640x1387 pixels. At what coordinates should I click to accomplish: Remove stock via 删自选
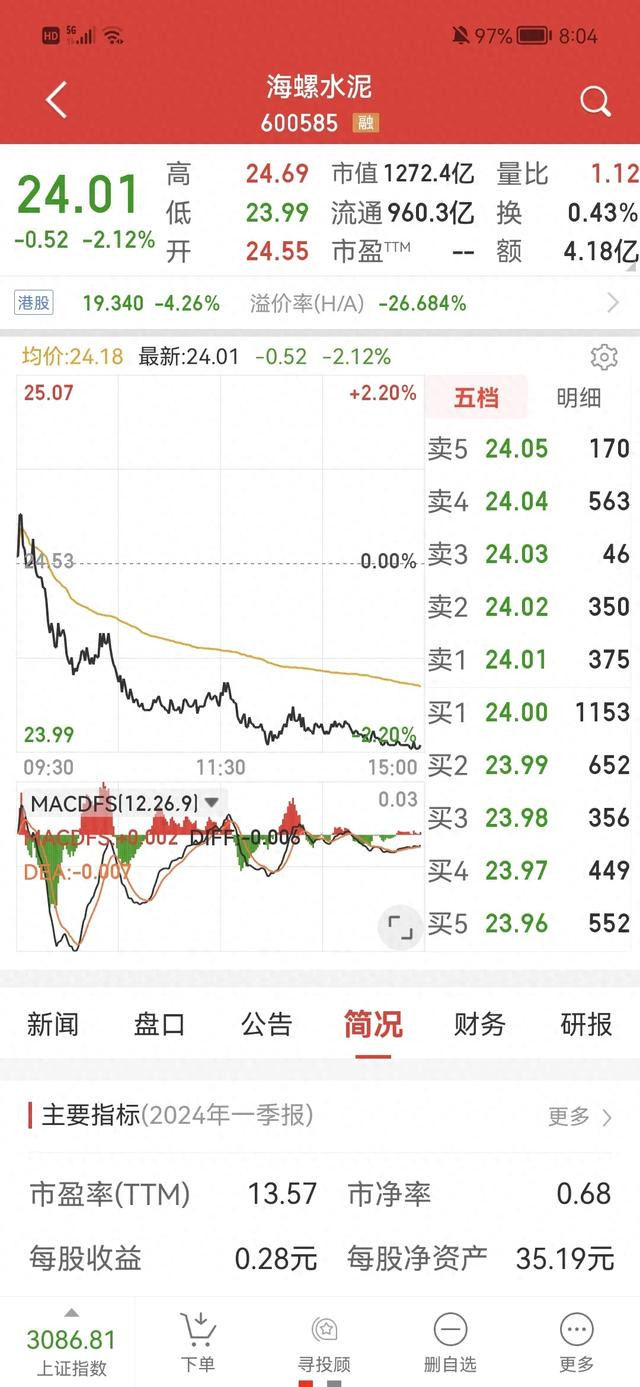(x=450, y=1343)
